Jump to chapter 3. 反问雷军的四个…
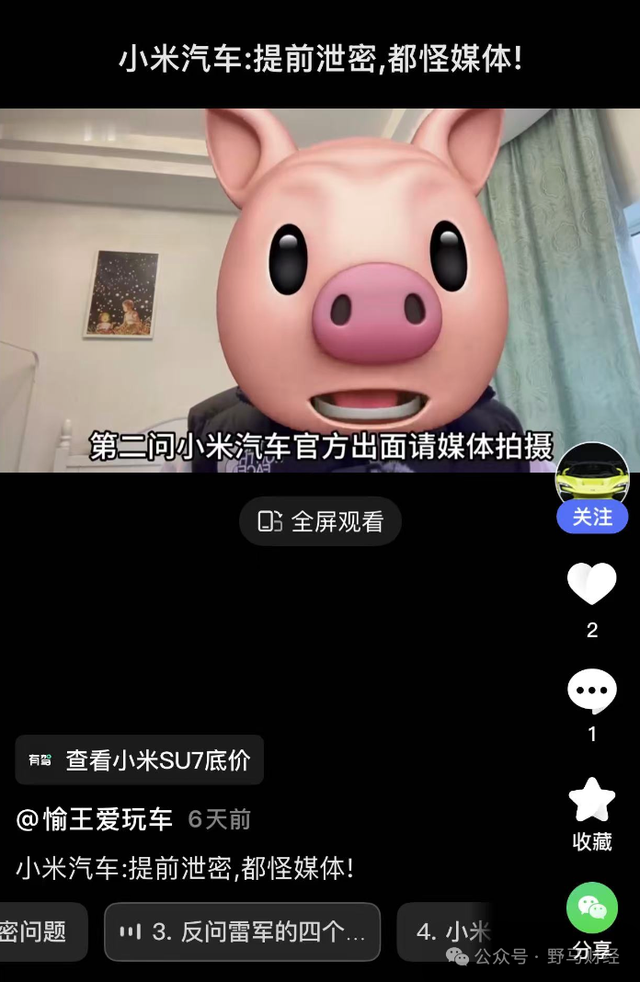The image size is (640, 982). pos(242,932)
